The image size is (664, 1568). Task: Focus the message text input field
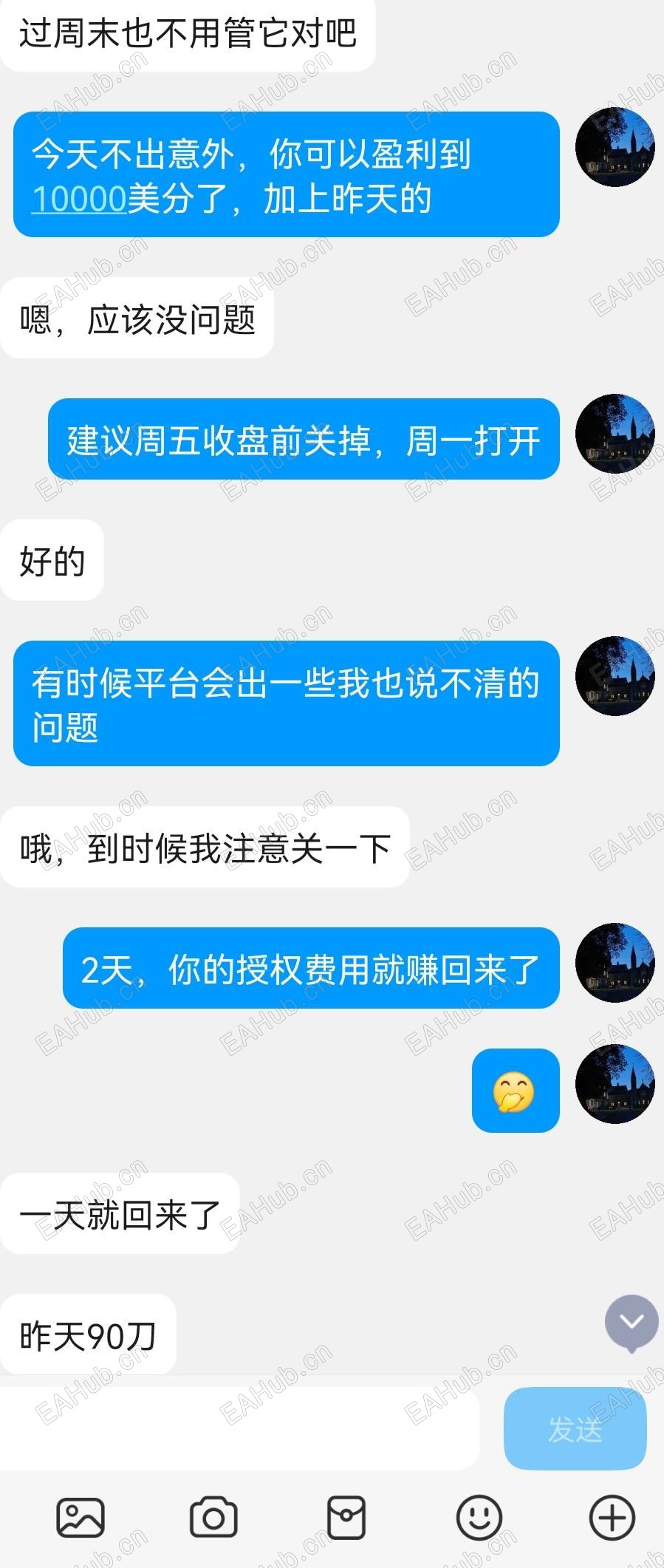coord(240,1428)
